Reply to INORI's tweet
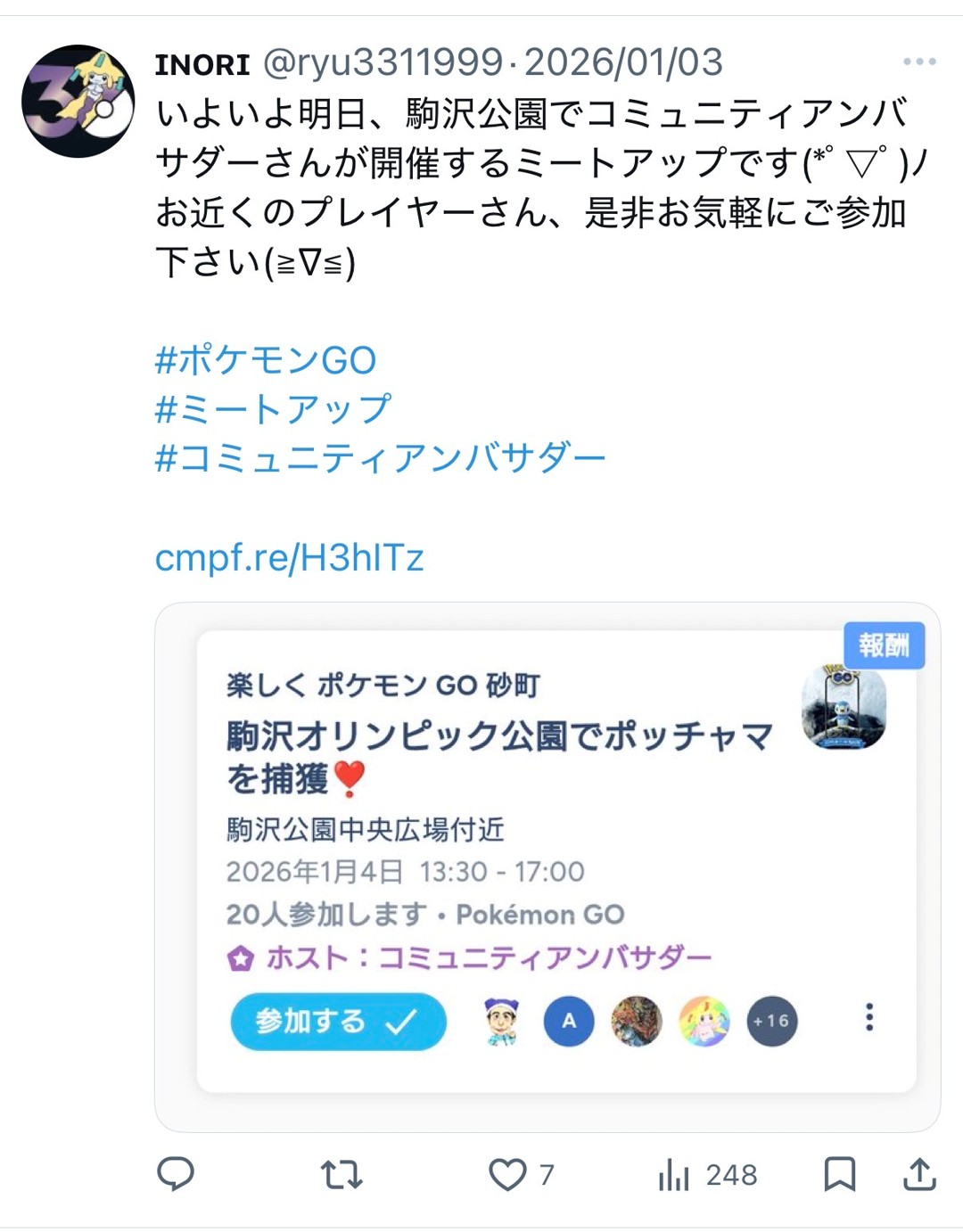 coord(176,1175)
